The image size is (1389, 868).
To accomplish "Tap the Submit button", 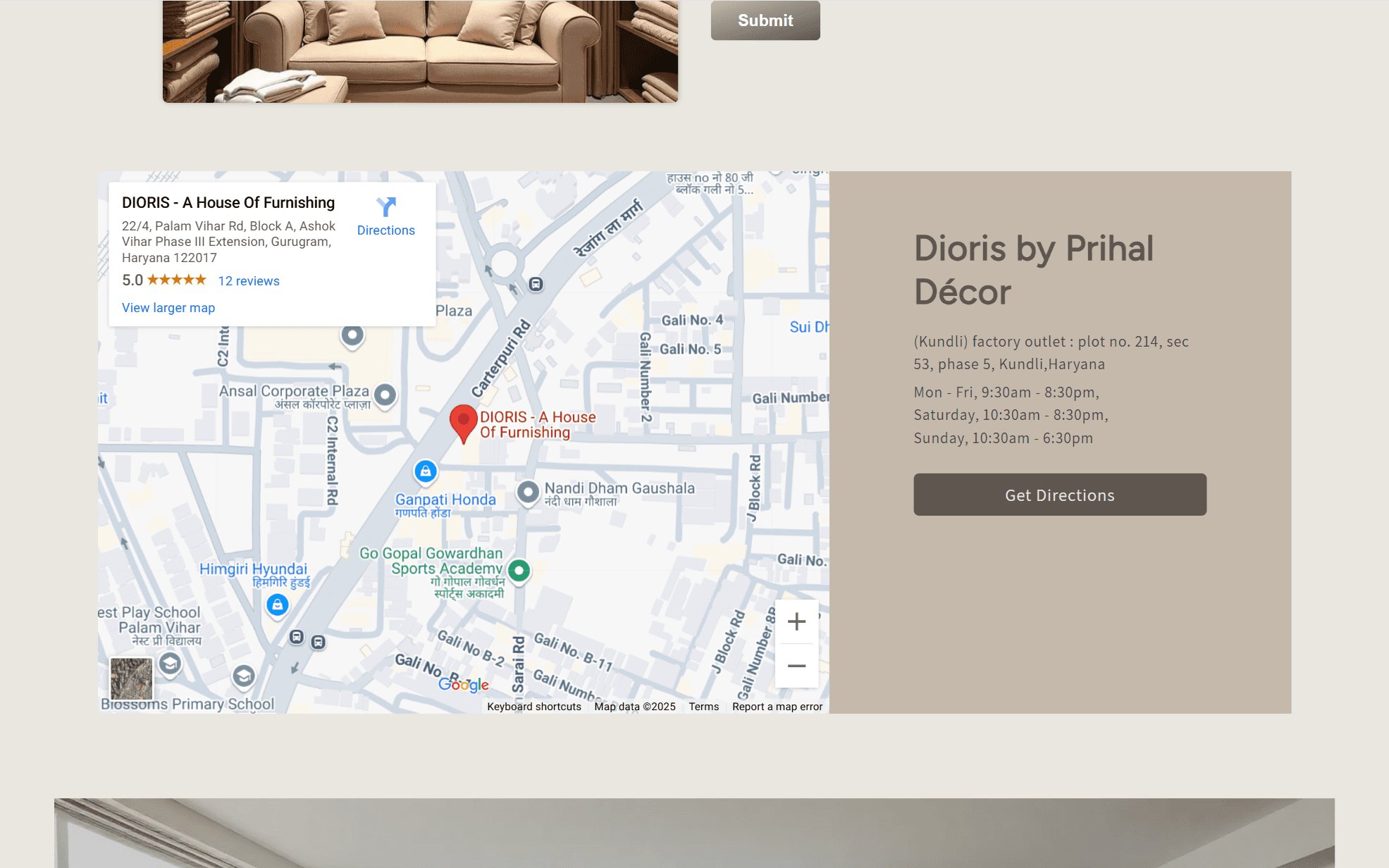I will tap(765, 20).
